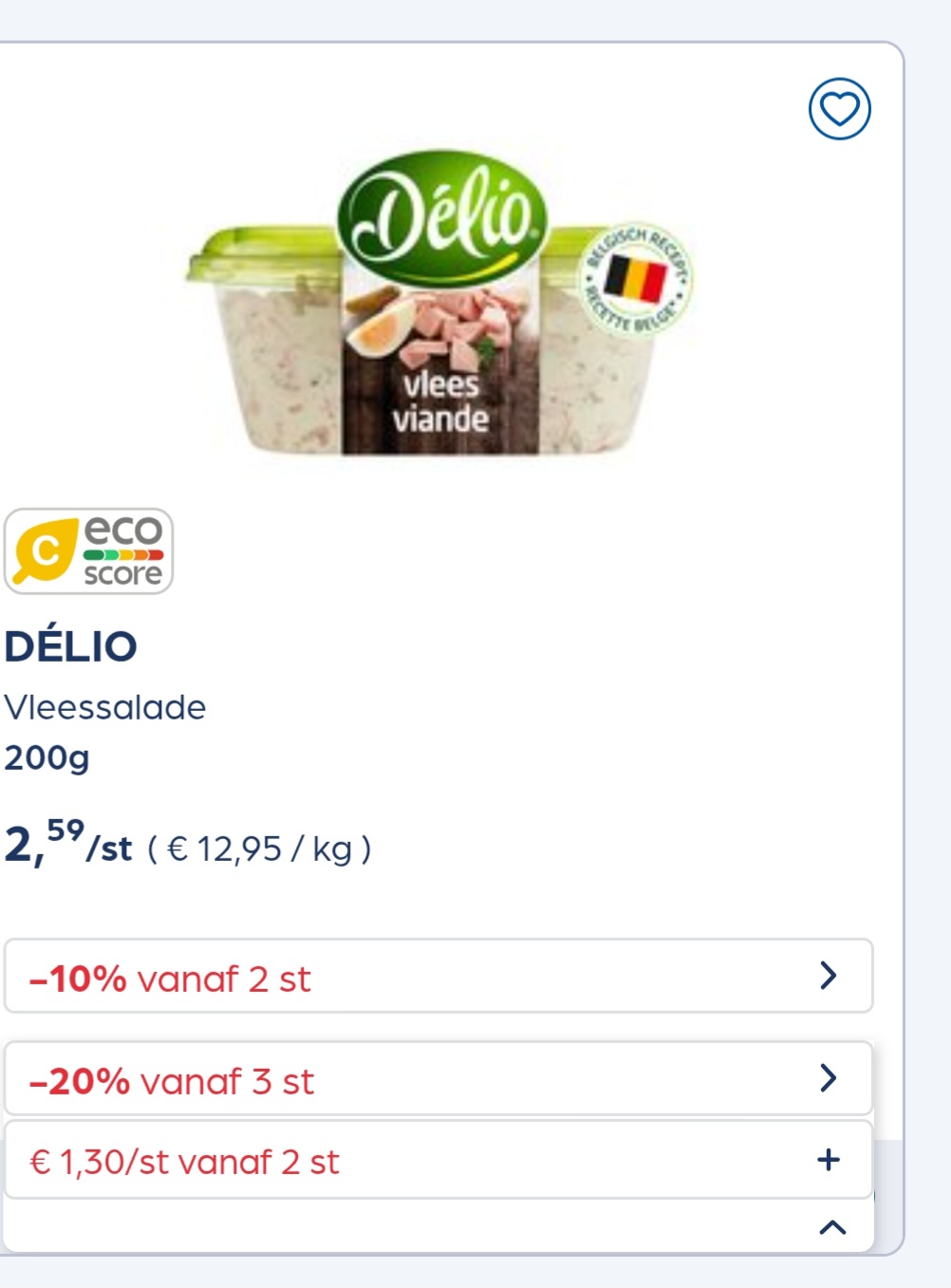Click the Vleessalade product name

click(x=104, y=708)
